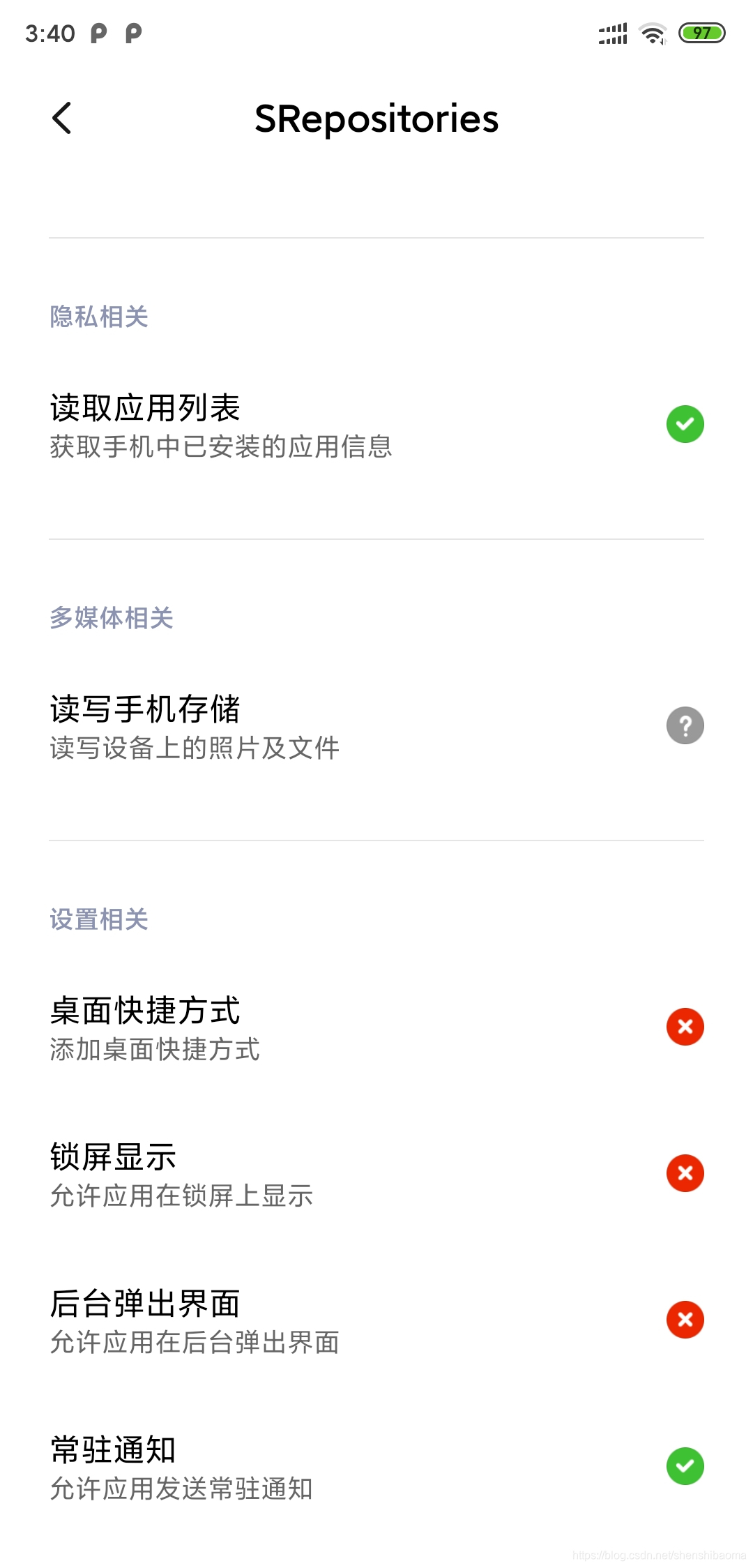Change the 锁屏显示 permission
Screen dimensions: 753x1568
(376, 1174)
